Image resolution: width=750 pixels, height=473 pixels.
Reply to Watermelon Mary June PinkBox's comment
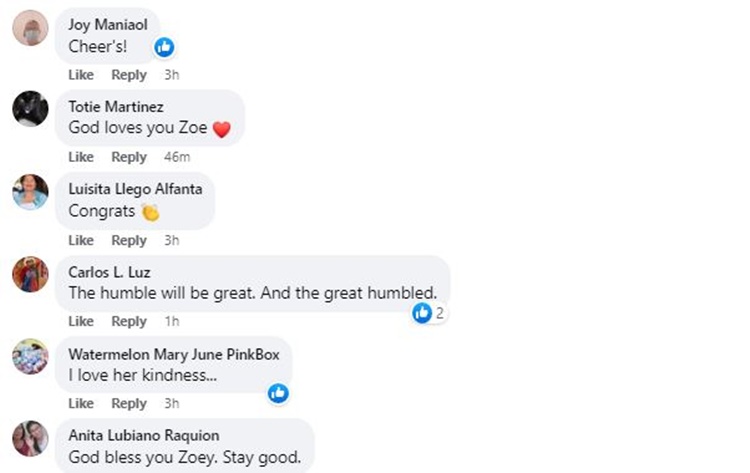(129, 403)
